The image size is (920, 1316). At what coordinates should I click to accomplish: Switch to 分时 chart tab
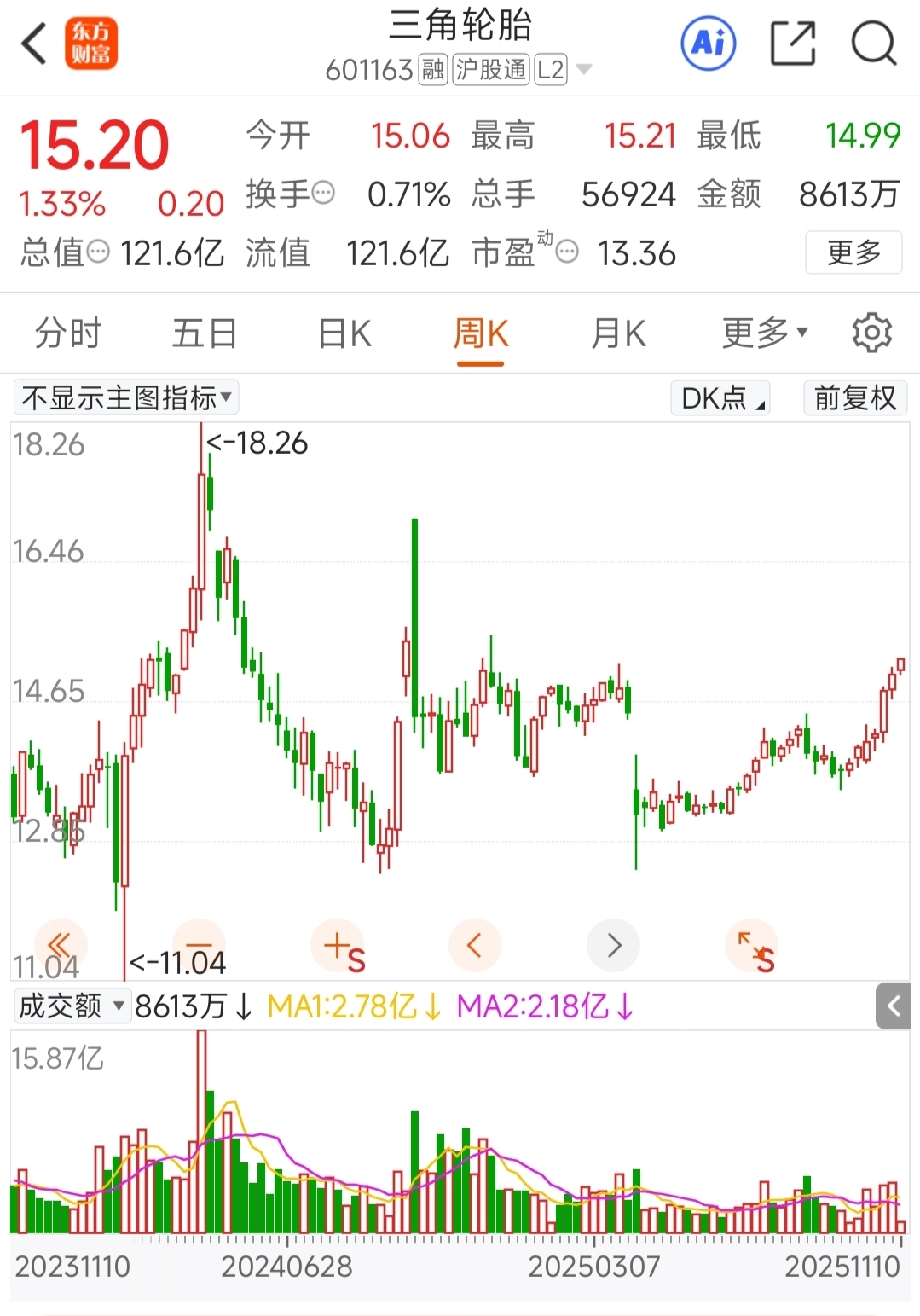tap(68, 333)
